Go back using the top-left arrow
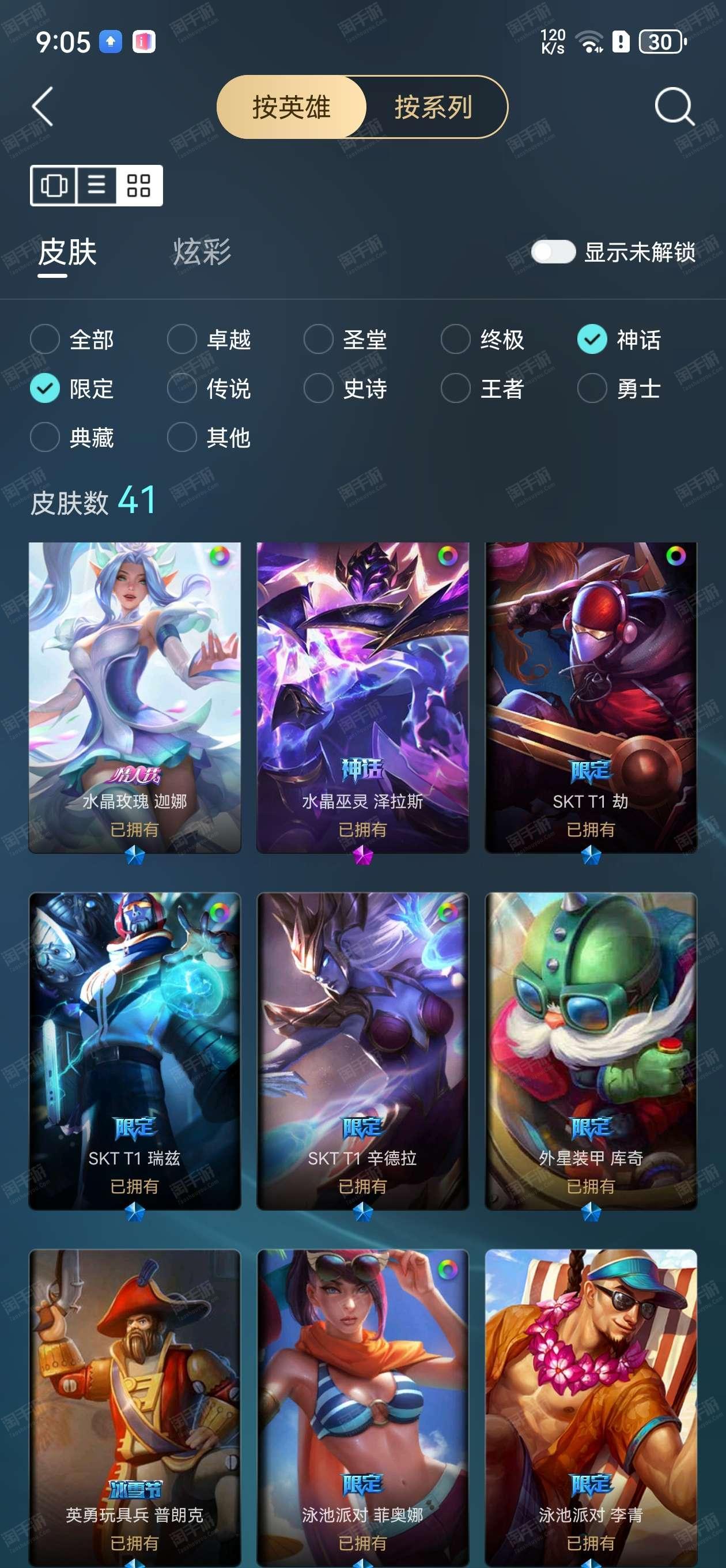Screen dimensions: 726x1568 point(43,107)
